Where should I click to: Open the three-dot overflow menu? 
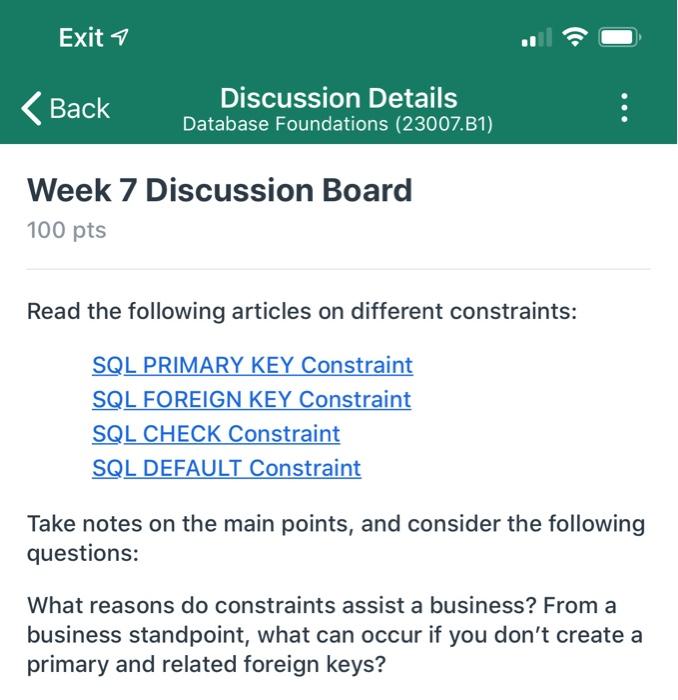[x=625, y=108]
